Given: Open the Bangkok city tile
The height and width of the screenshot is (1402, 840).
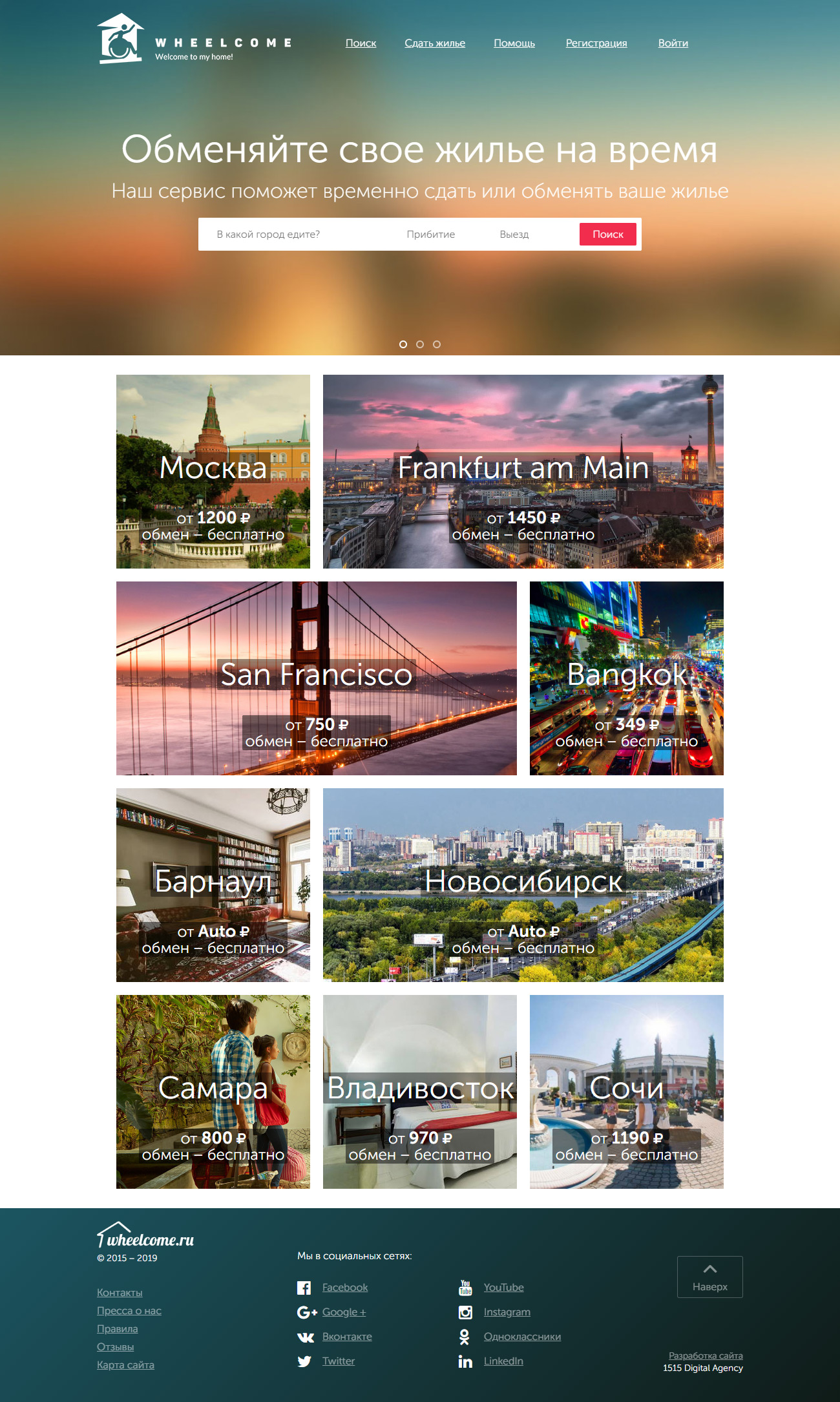Looking at the screenshot, I should pos(627,678).
